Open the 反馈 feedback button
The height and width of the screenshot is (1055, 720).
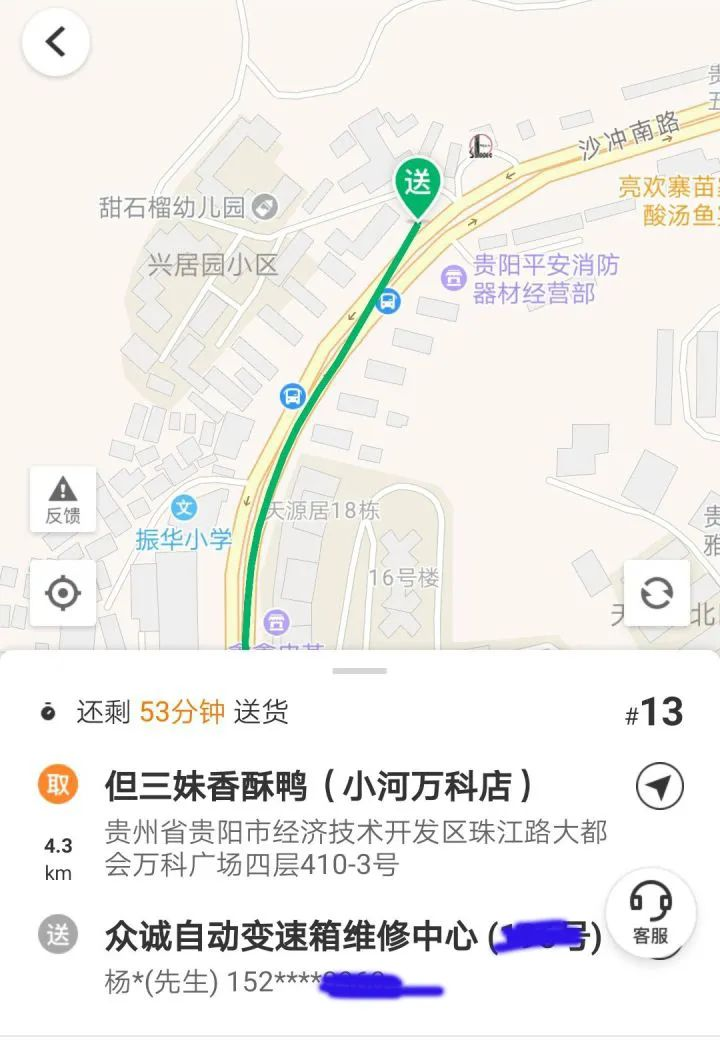pyautogui.click(x=63, y=499)
